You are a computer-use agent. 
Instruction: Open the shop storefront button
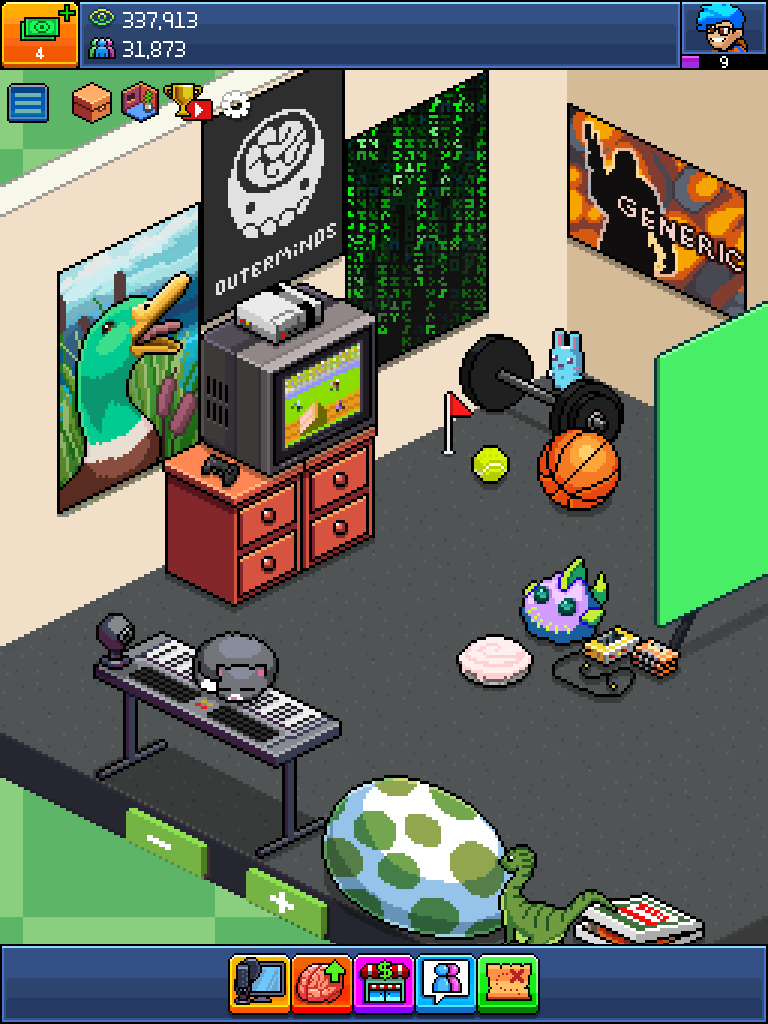pyautogui.click(x=384, y=983)
